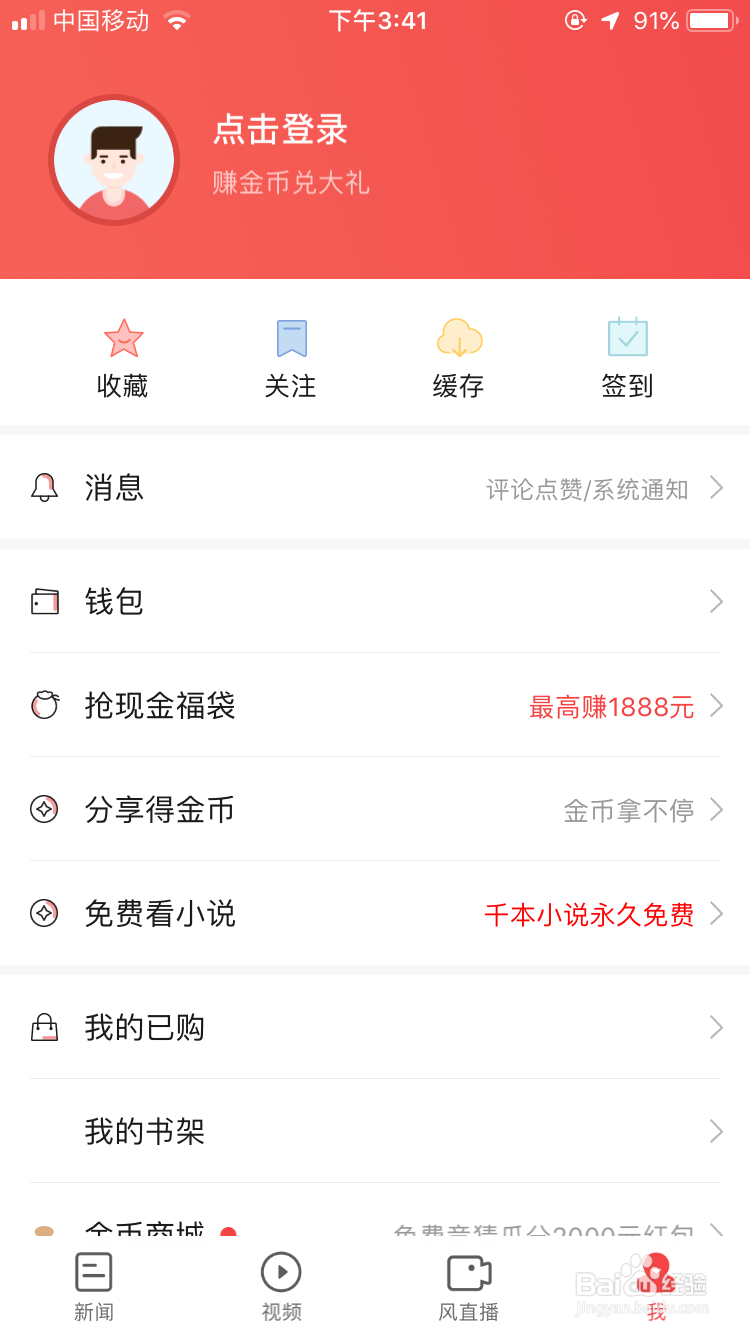Open the 我的已购 shopping bag icon
Screen dimensions: 750x1334
pos(45,1027)
